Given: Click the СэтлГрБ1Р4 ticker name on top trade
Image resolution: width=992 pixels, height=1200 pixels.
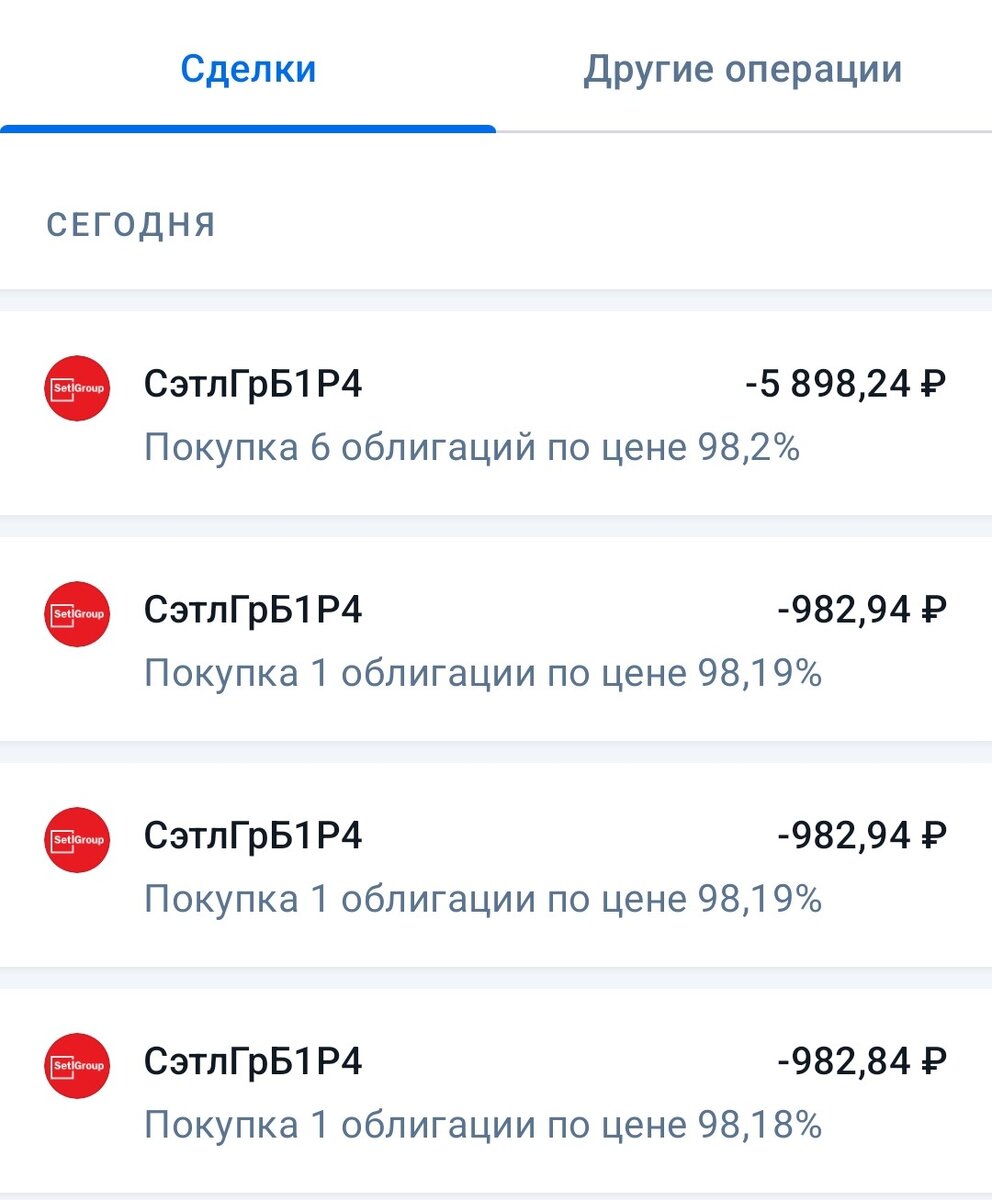Looking at the screenshot, I should pyautogui.click(x=253, y=381).
